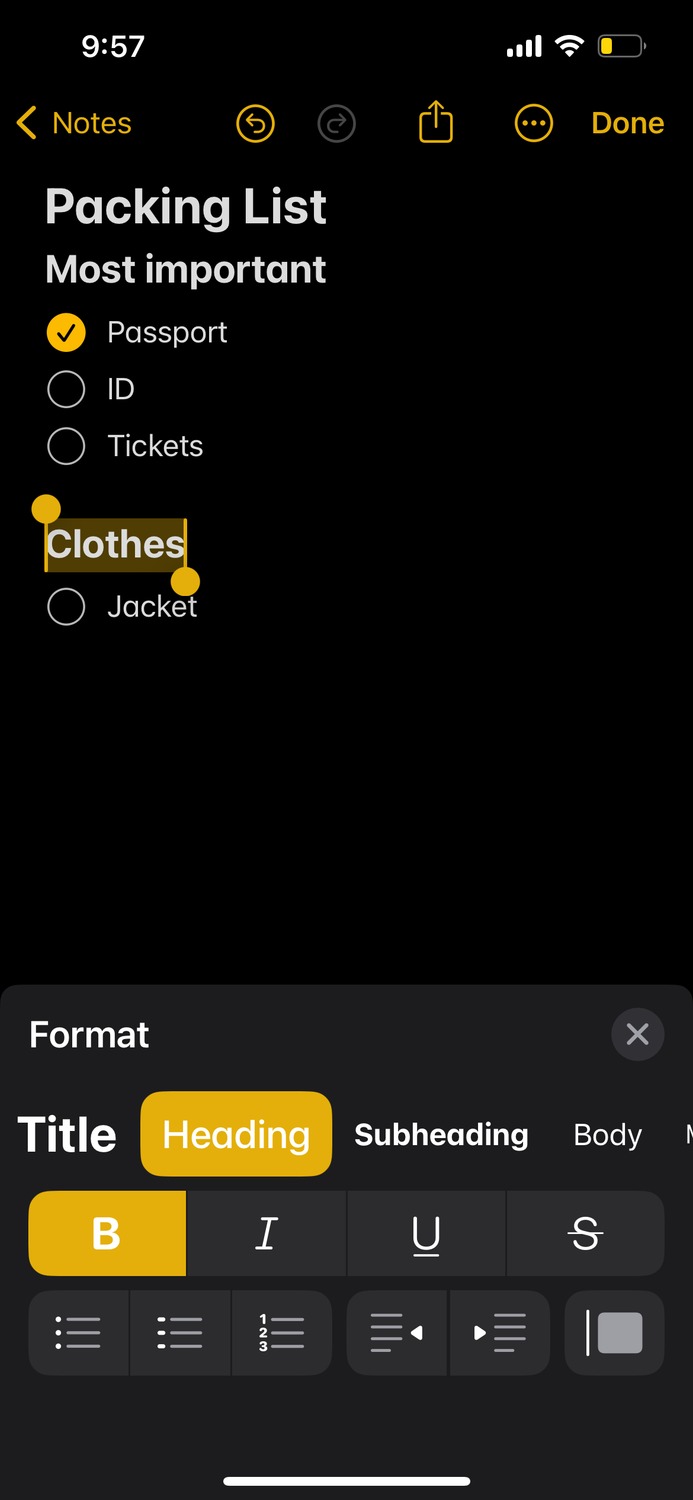Insert a numbered list
The width and height of the screenshot is (693, 1500).
[281, 1333]
